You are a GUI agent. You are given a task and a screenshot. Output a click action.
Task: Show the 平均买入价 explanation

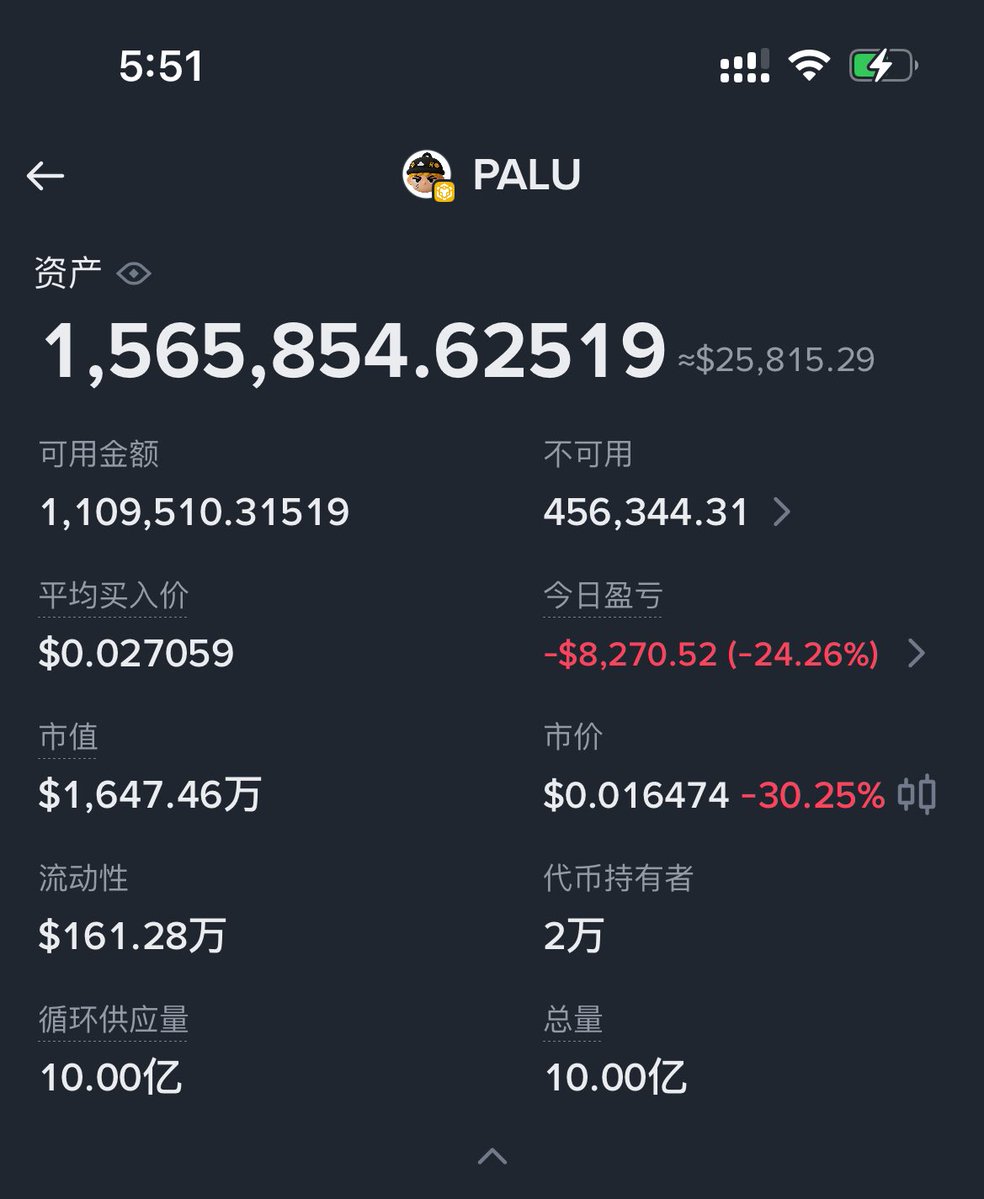(x=113, y=596)
